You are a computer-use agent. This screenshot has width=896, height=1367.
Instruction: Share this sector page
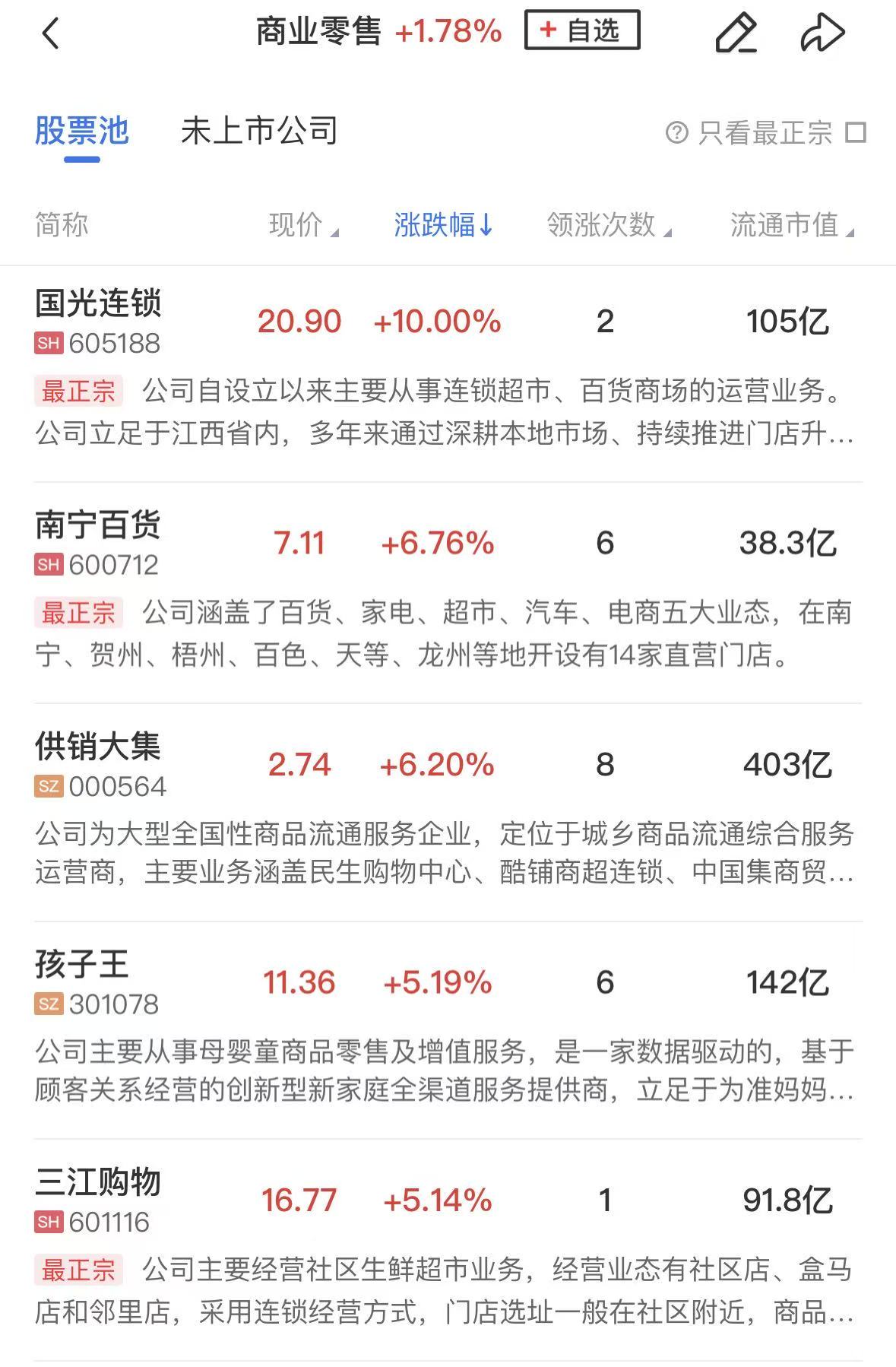tap(822, 33)
